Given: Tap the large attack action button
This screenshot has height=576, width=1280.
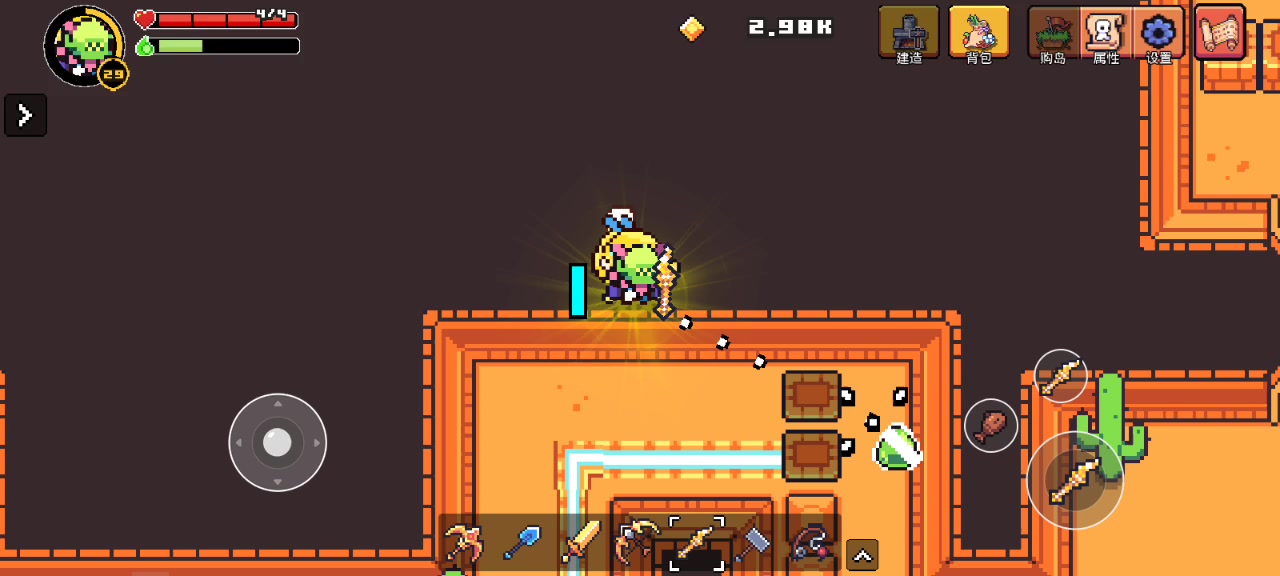Looking at the screenshot, I should [1075, 480].
